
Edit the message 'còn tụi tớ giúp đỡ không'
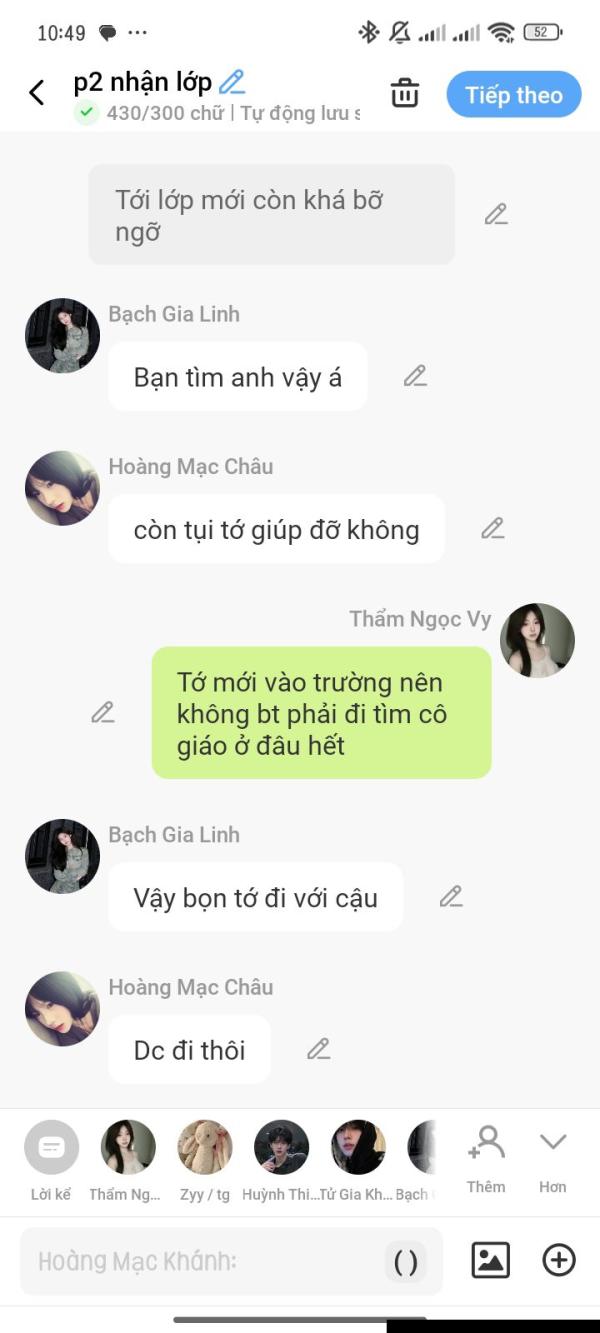pos(492,528)
